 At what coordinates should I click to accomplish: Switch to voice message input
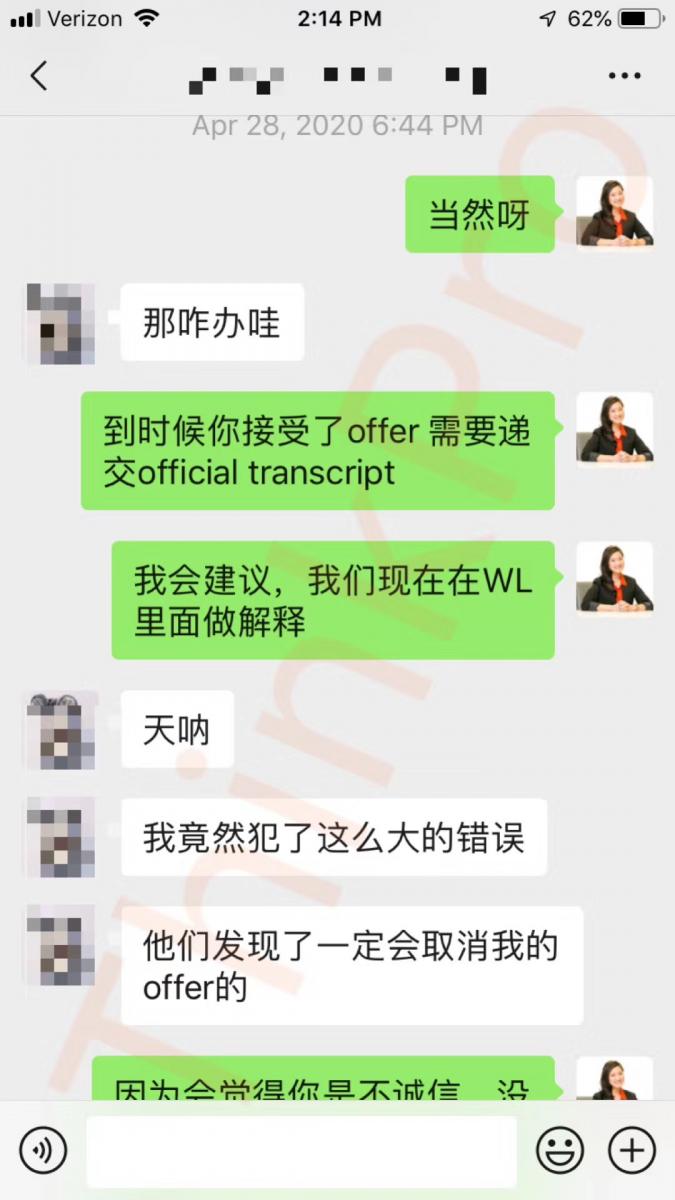click(x=43, y=1150)
